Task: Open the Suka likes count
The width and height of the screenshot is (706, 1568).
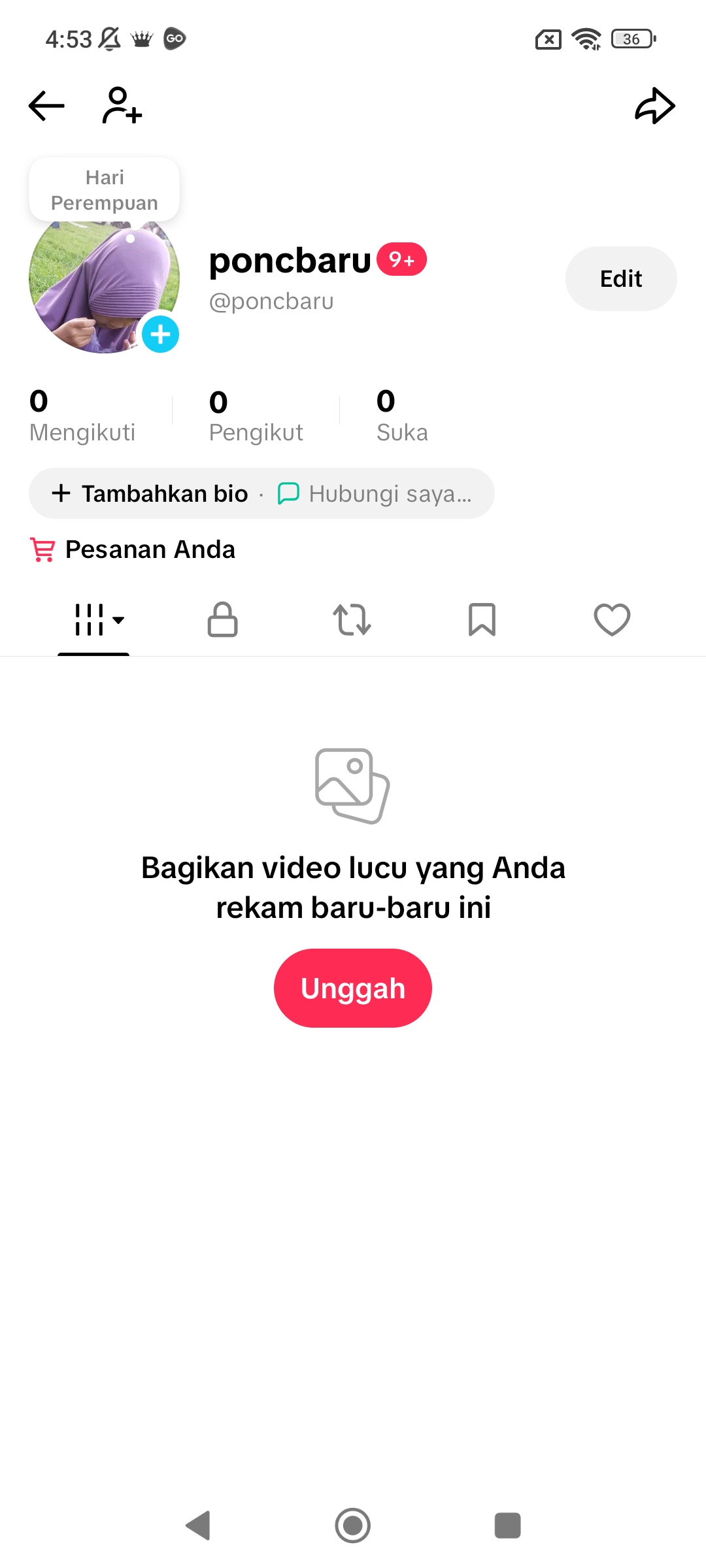Action: [401, 416]
